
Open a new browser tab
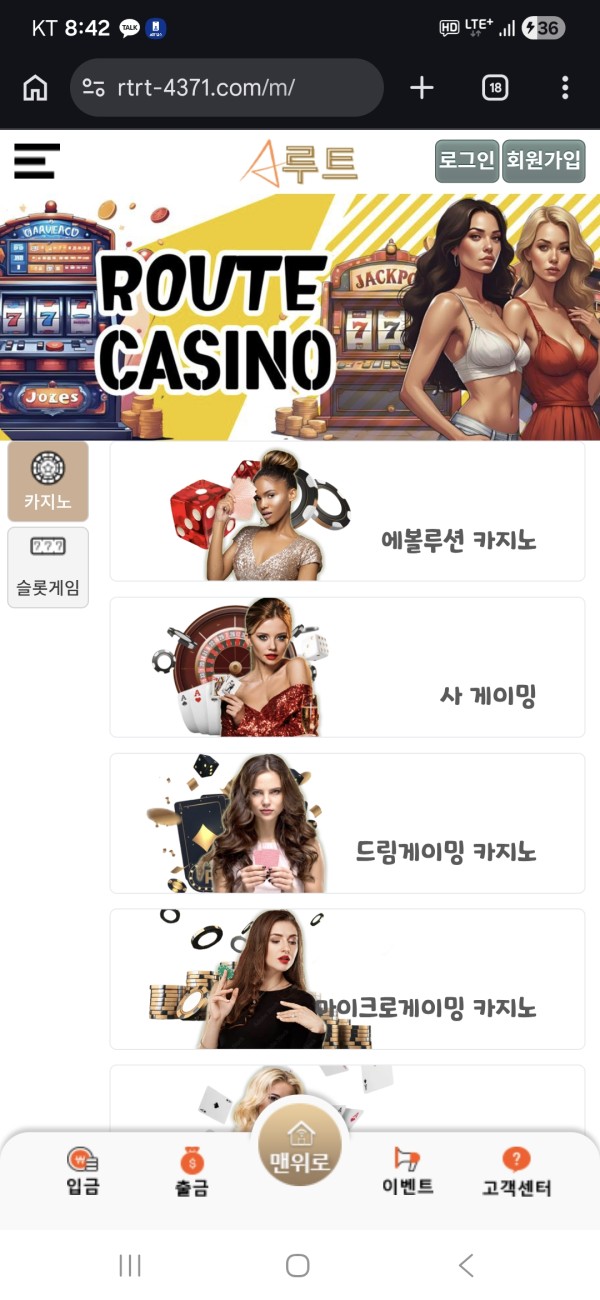pos(422,88)
